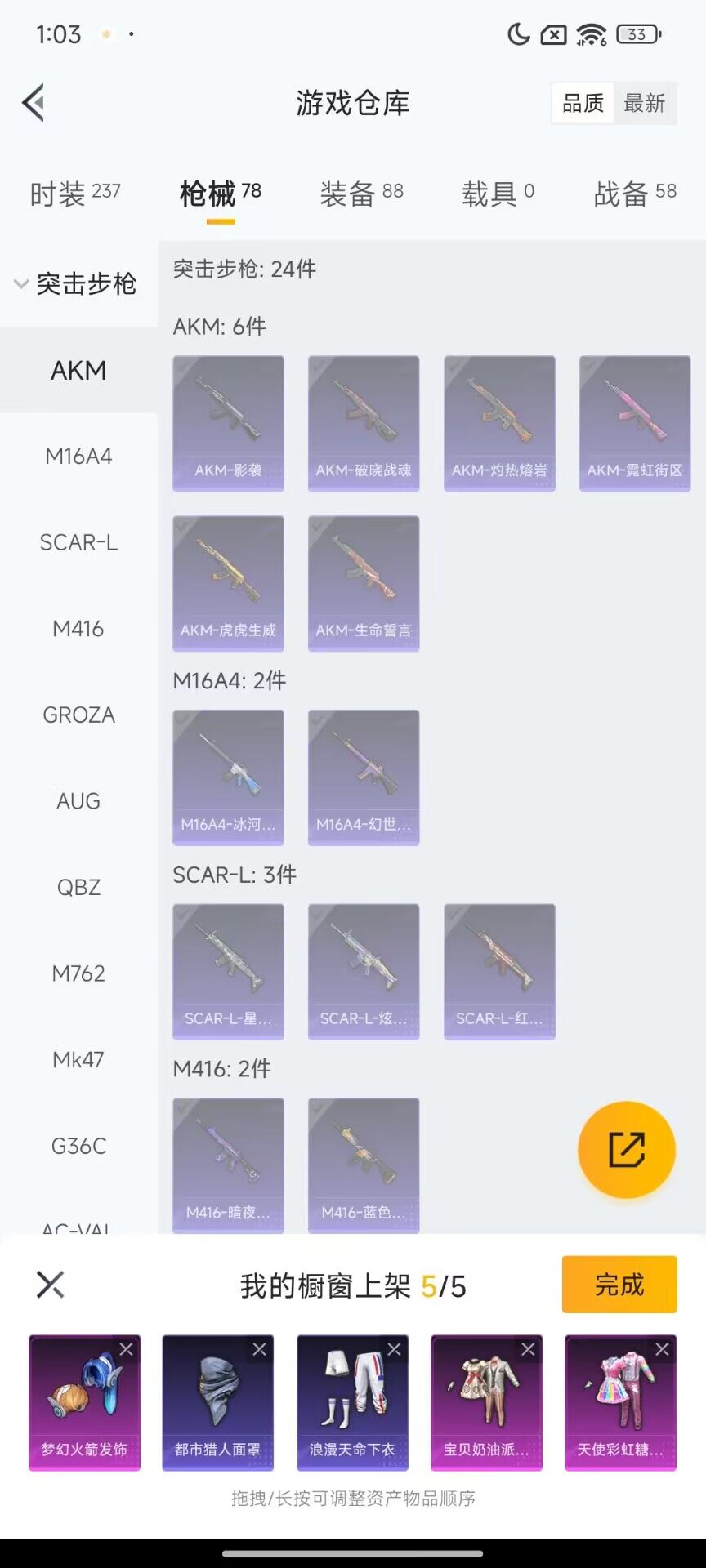Image resolution: width=706 pixels, height=1568 pixels.
Task: Select M16A4 in the weapon list
Action: [x=78, y=457]
